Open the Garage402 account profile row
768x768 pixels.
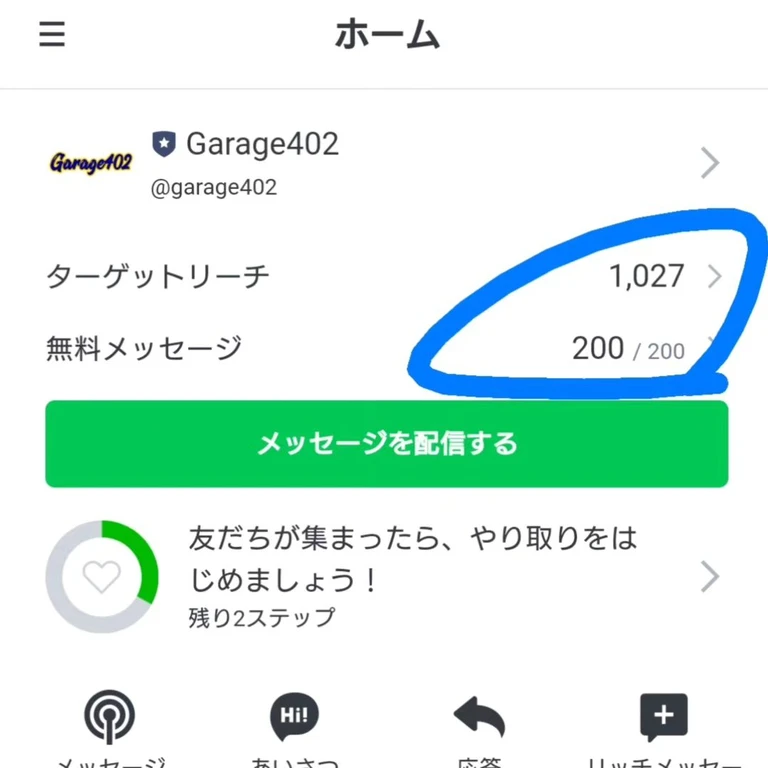384,163
